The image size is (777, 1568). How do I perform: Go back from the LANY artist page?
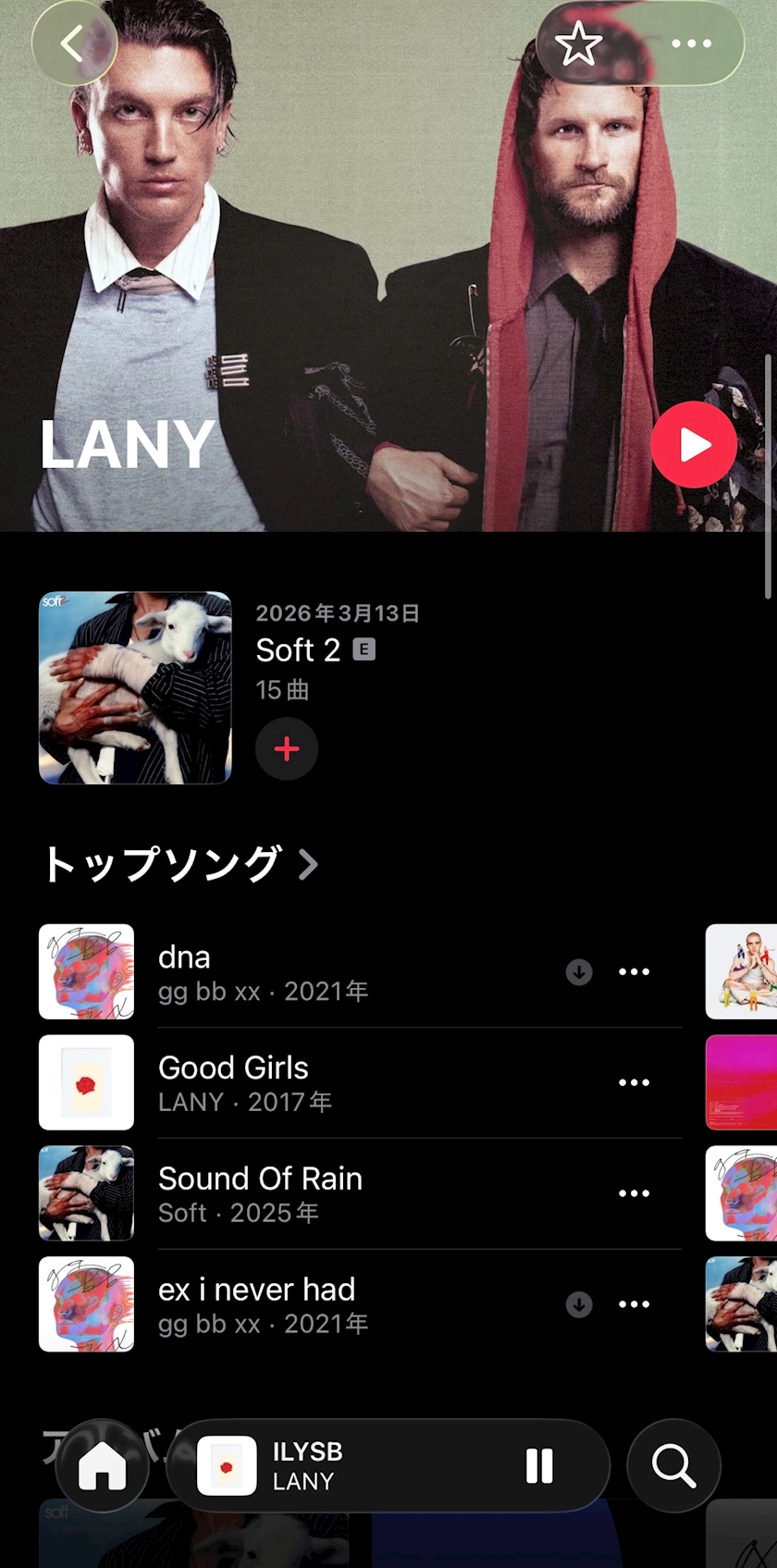tap(73, 43)
